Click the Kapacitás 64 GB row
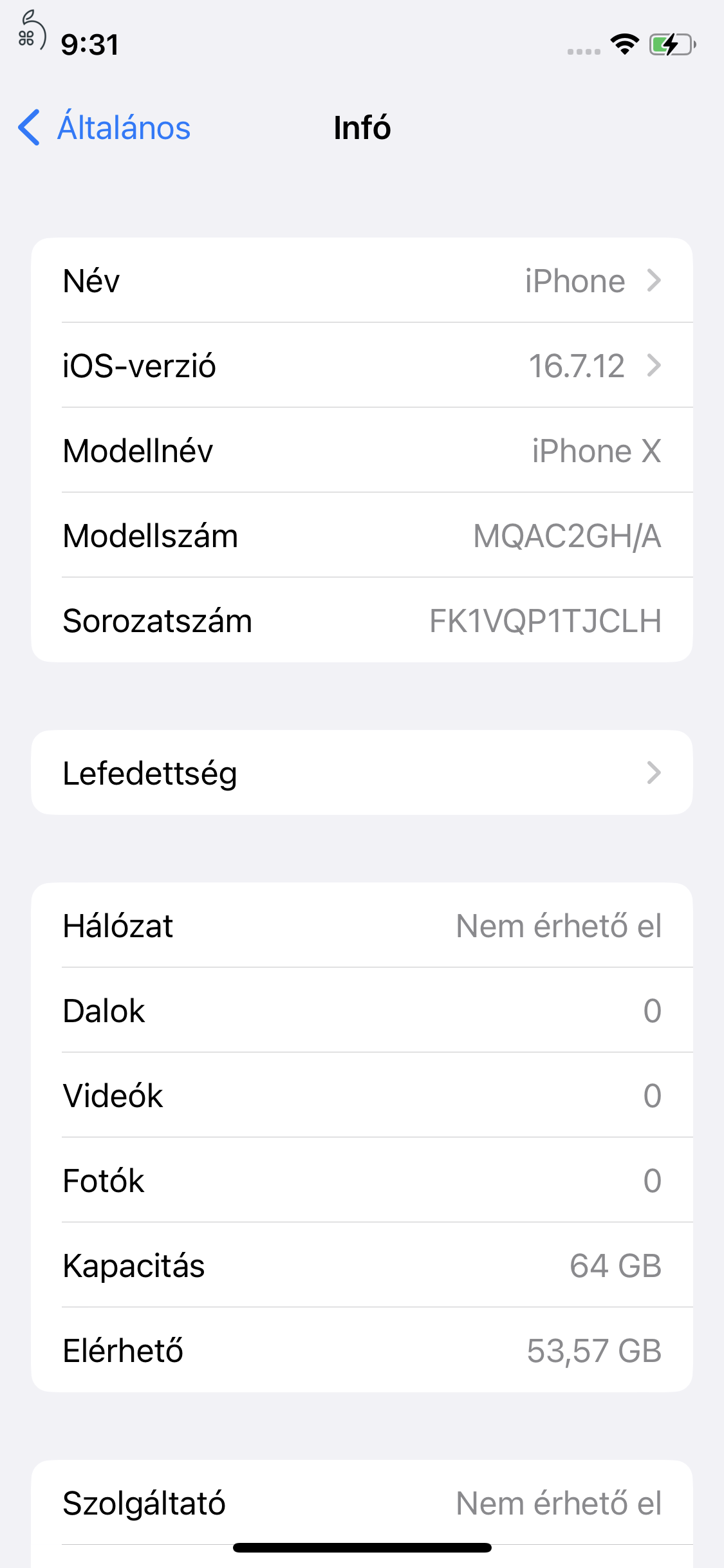This screenshot has height=1568, width=724. pyautogui.click(x=362, y=1265)
